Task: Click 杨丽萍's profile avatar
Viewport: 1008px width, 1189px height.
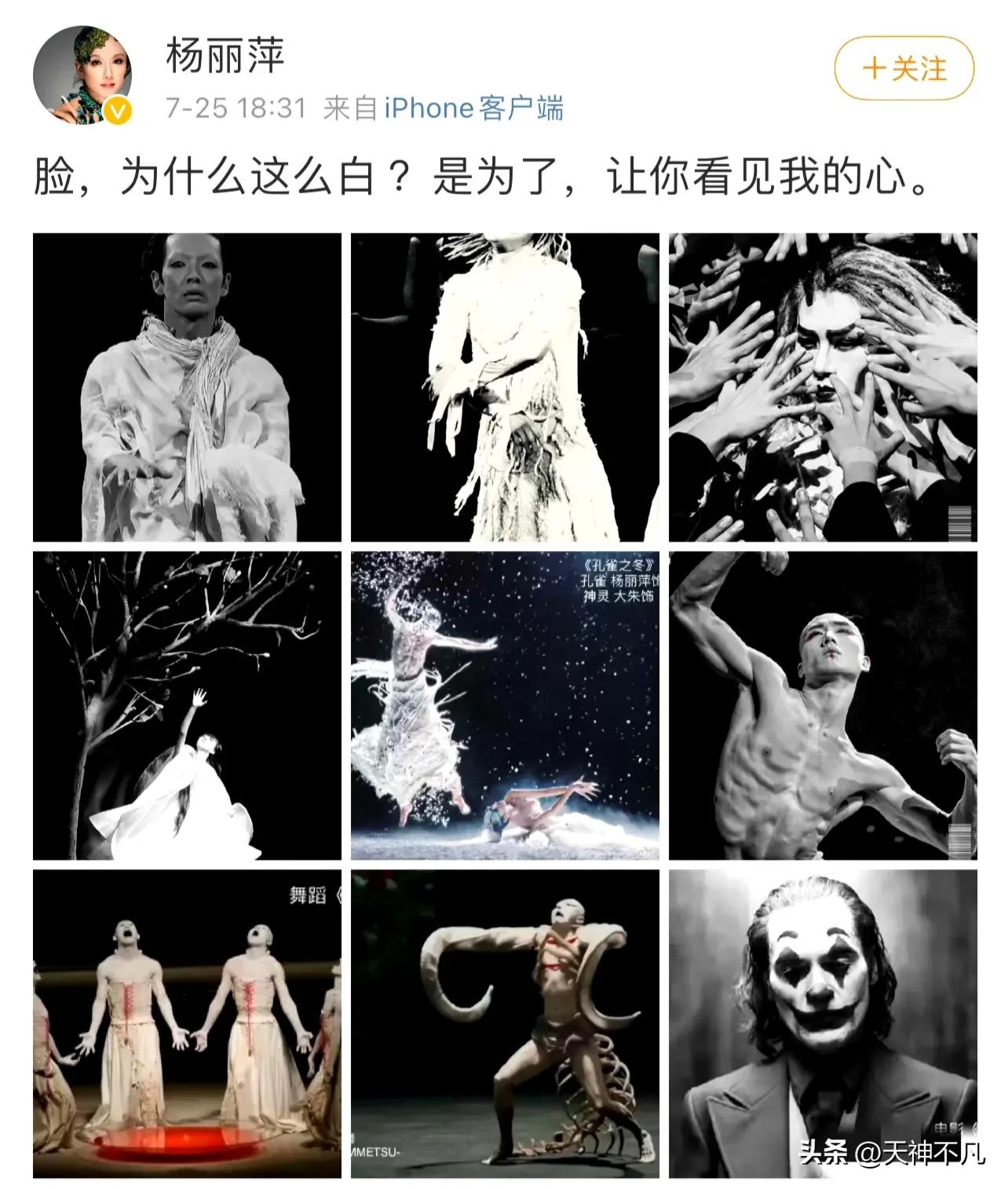Action: point(81,72)
